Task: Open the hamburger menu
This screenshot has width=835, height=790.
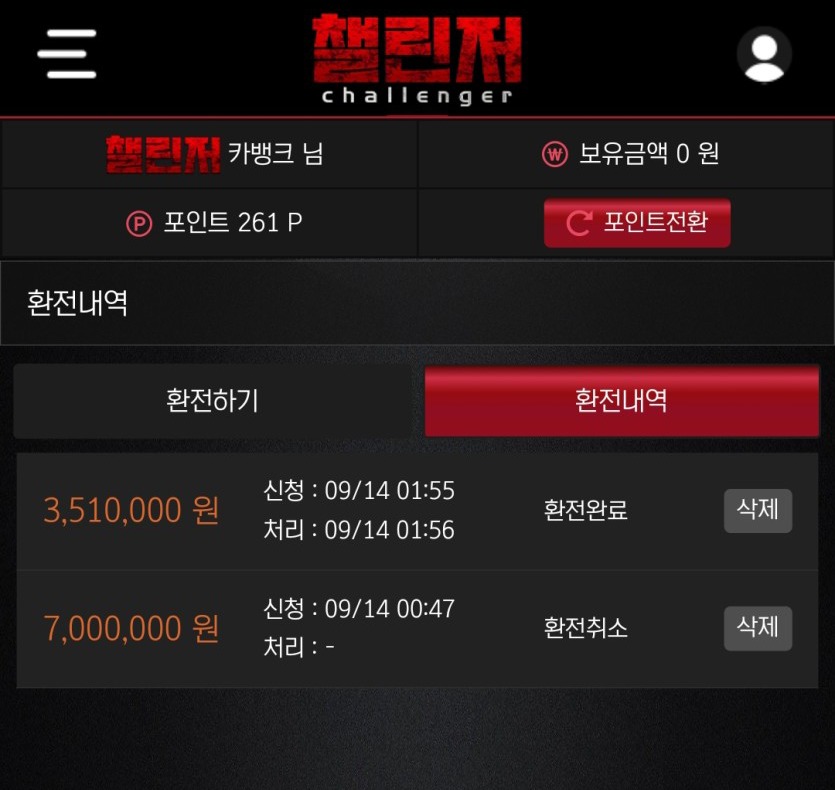Action: 67,54
